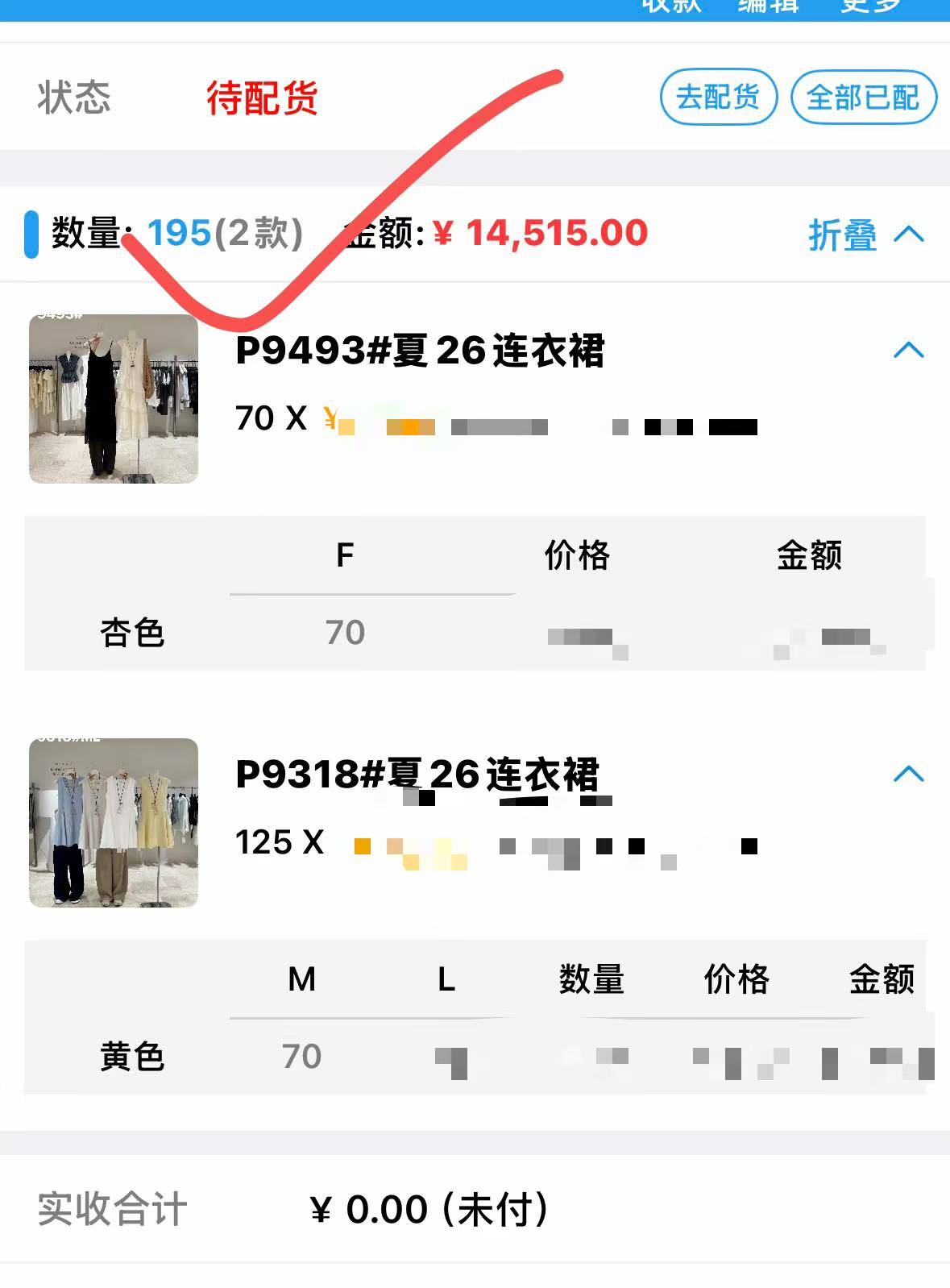Collapse the order items with 折叠
Viewport: 950px width, 1288px height.
865,235
